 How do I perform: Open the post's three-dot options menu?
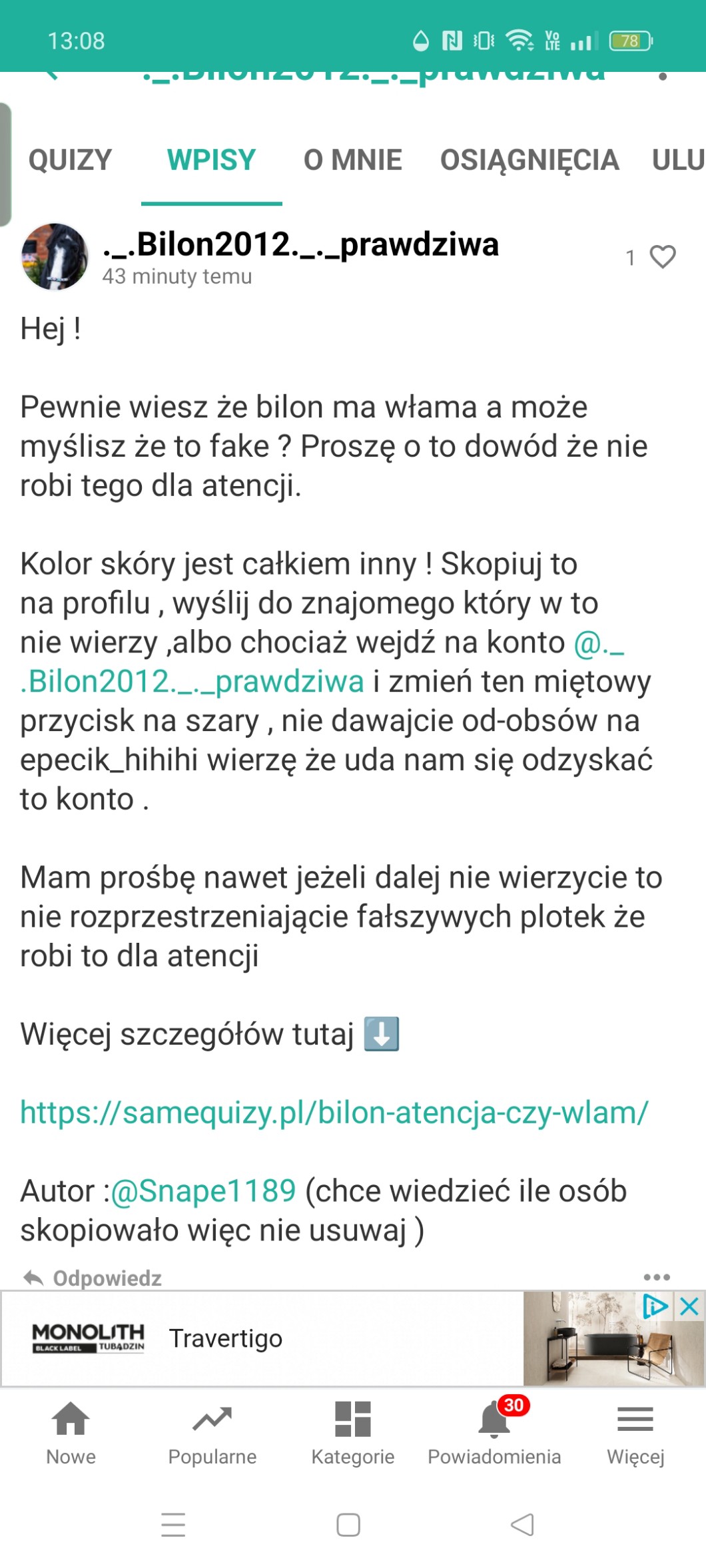coord(657,1277)
